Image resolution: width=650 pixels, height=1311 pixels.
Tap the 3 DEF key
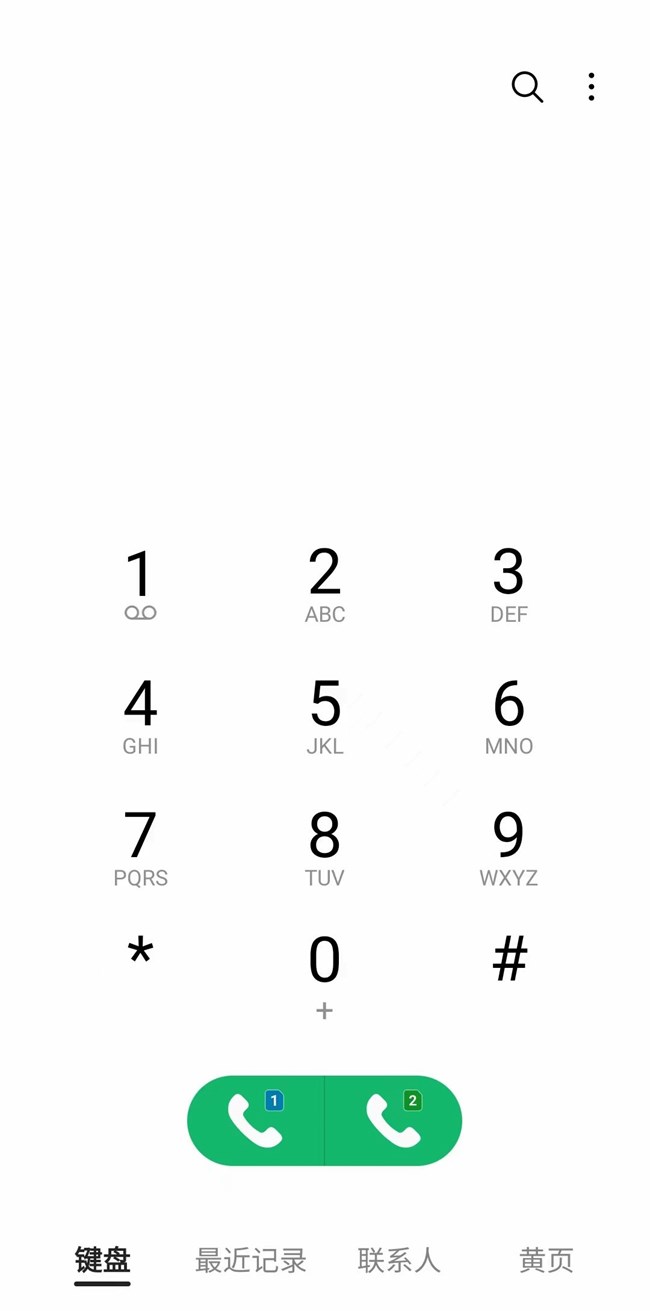coord(508,585)
